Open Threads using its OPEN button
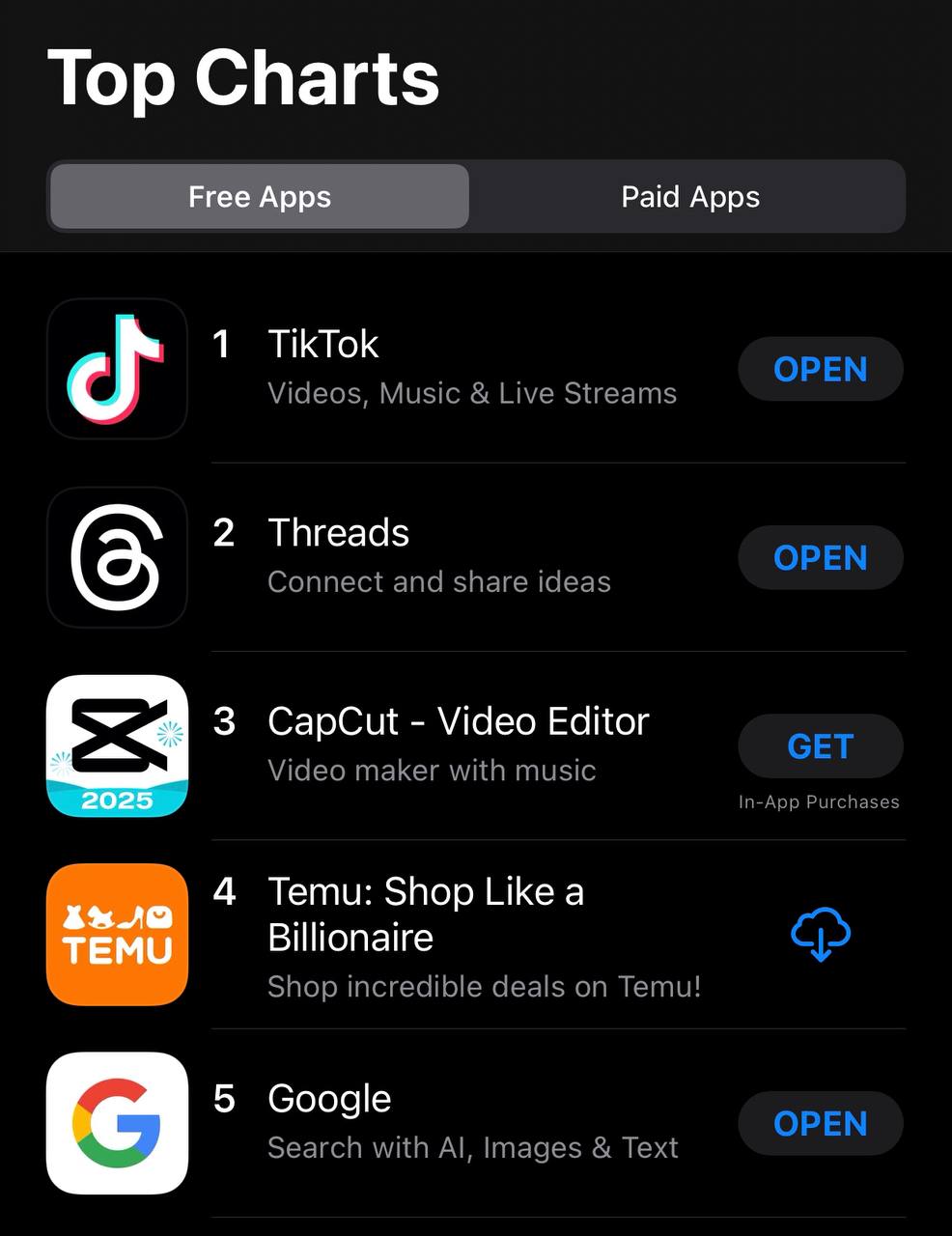Viewport: 952px width, 1236px height. (820, 557)
